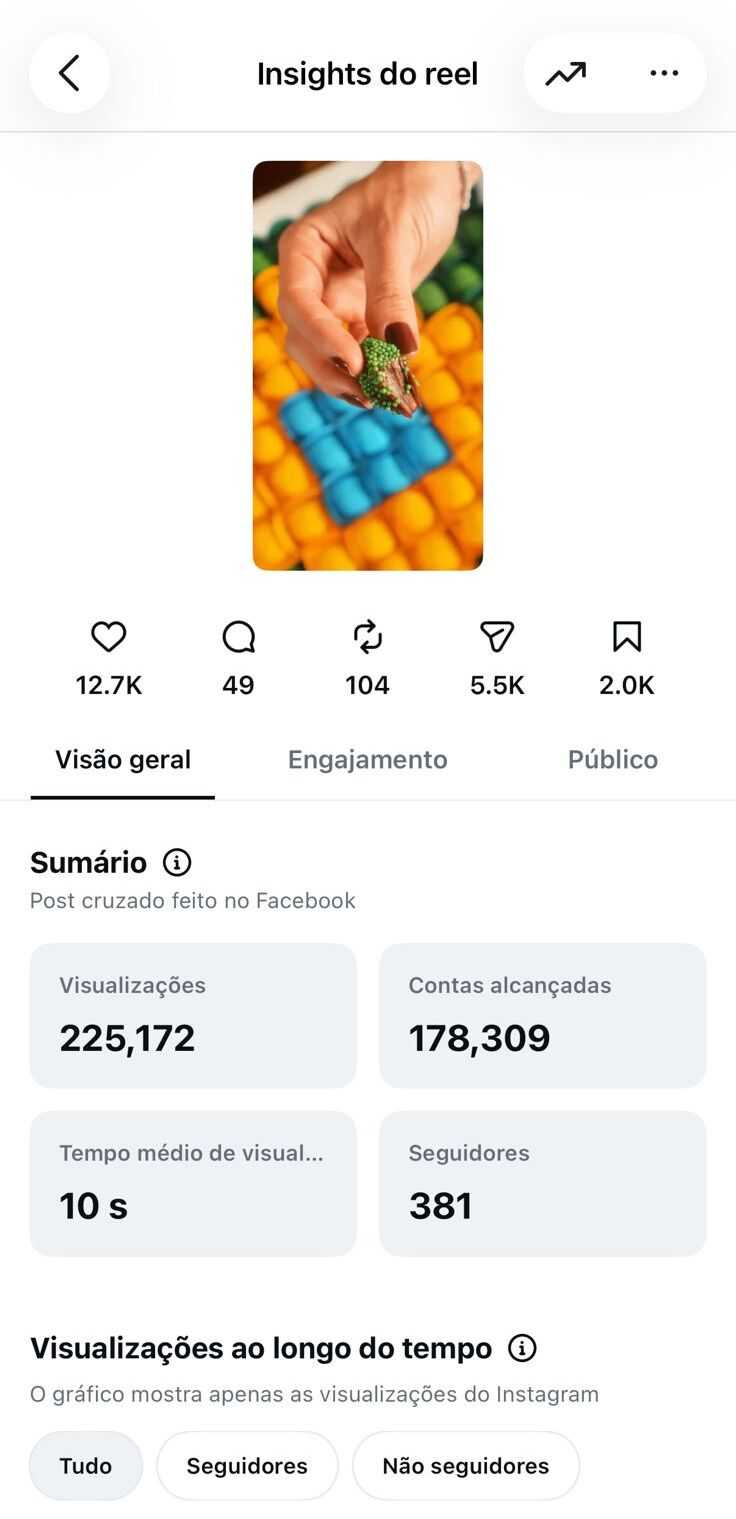This screenshot has height=1519, width=736.
Task: Tap the info icon beside Sumário
Action: click(x=177, y=862)
